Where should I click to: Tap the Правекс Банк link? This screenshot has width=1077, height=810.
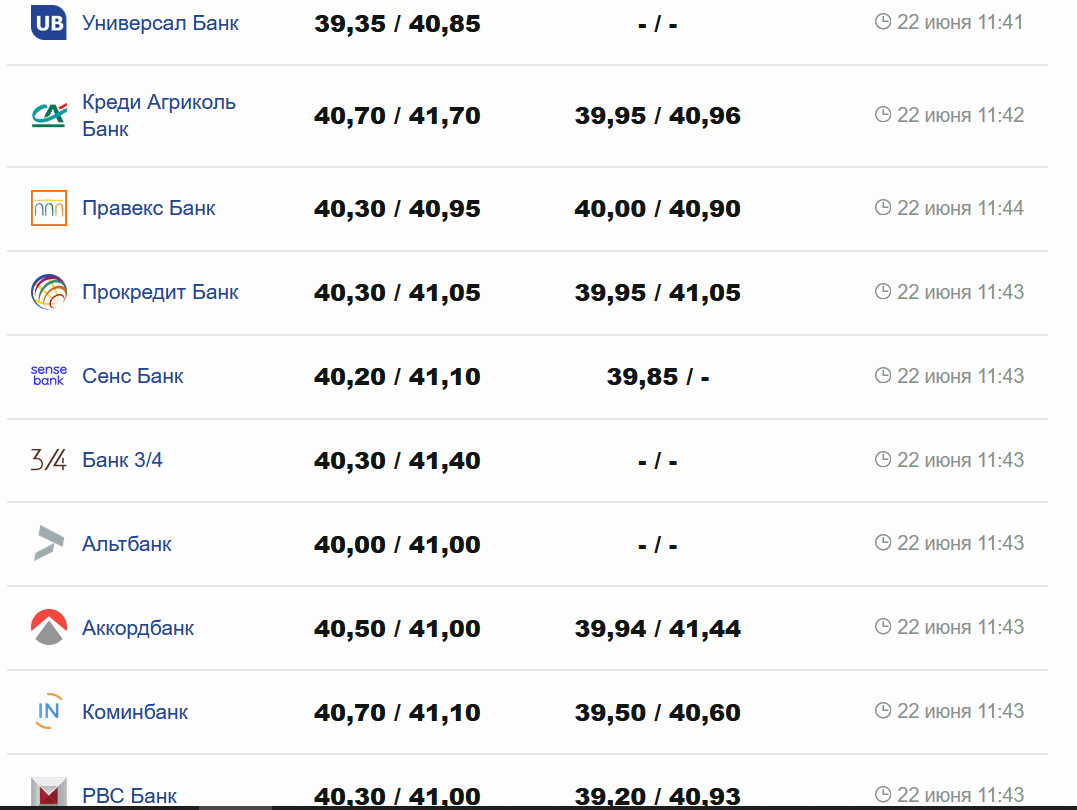point(148,208)
